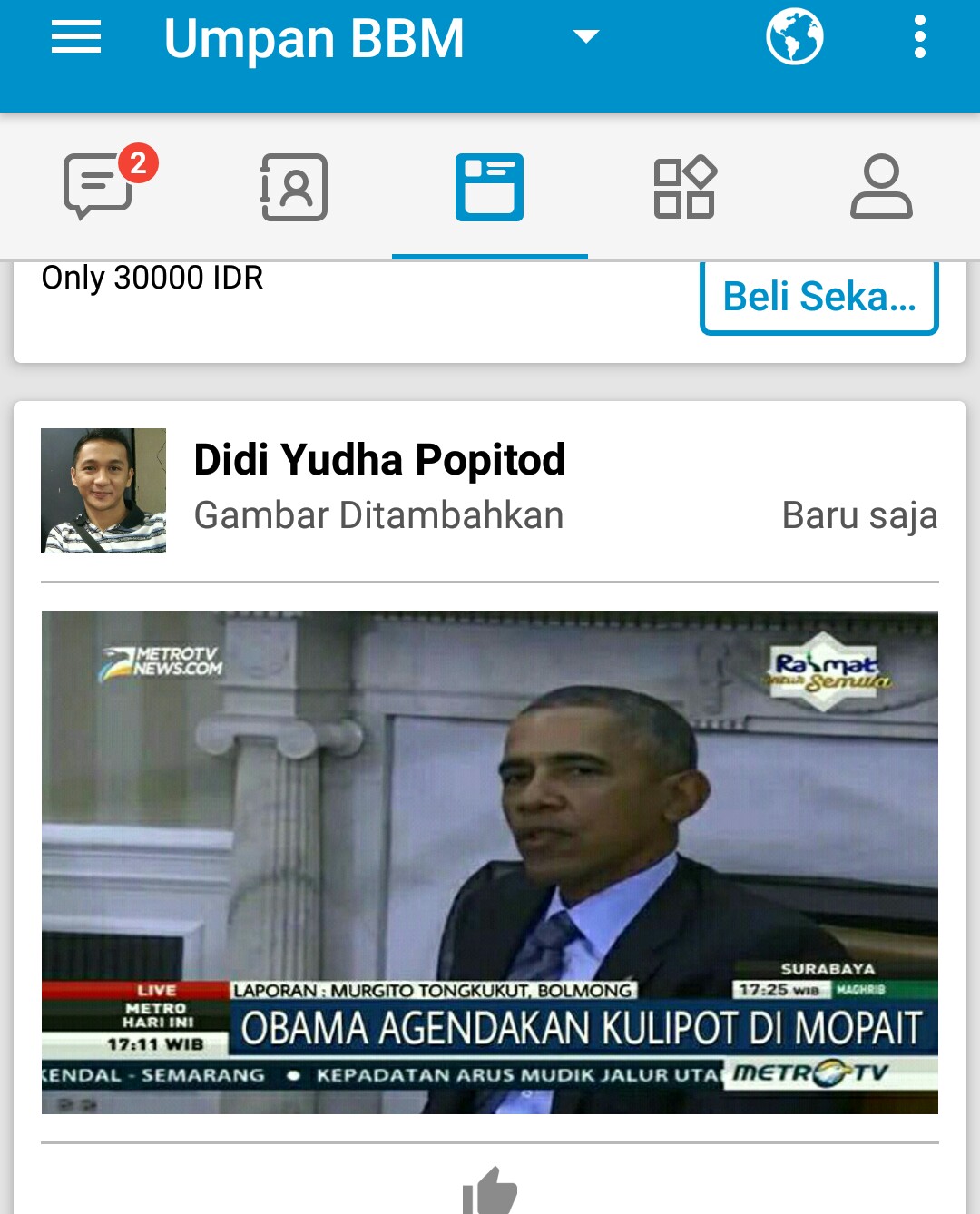
Task: Open the overflow menu
Action: pyautogui.click(x=919, y=37)
